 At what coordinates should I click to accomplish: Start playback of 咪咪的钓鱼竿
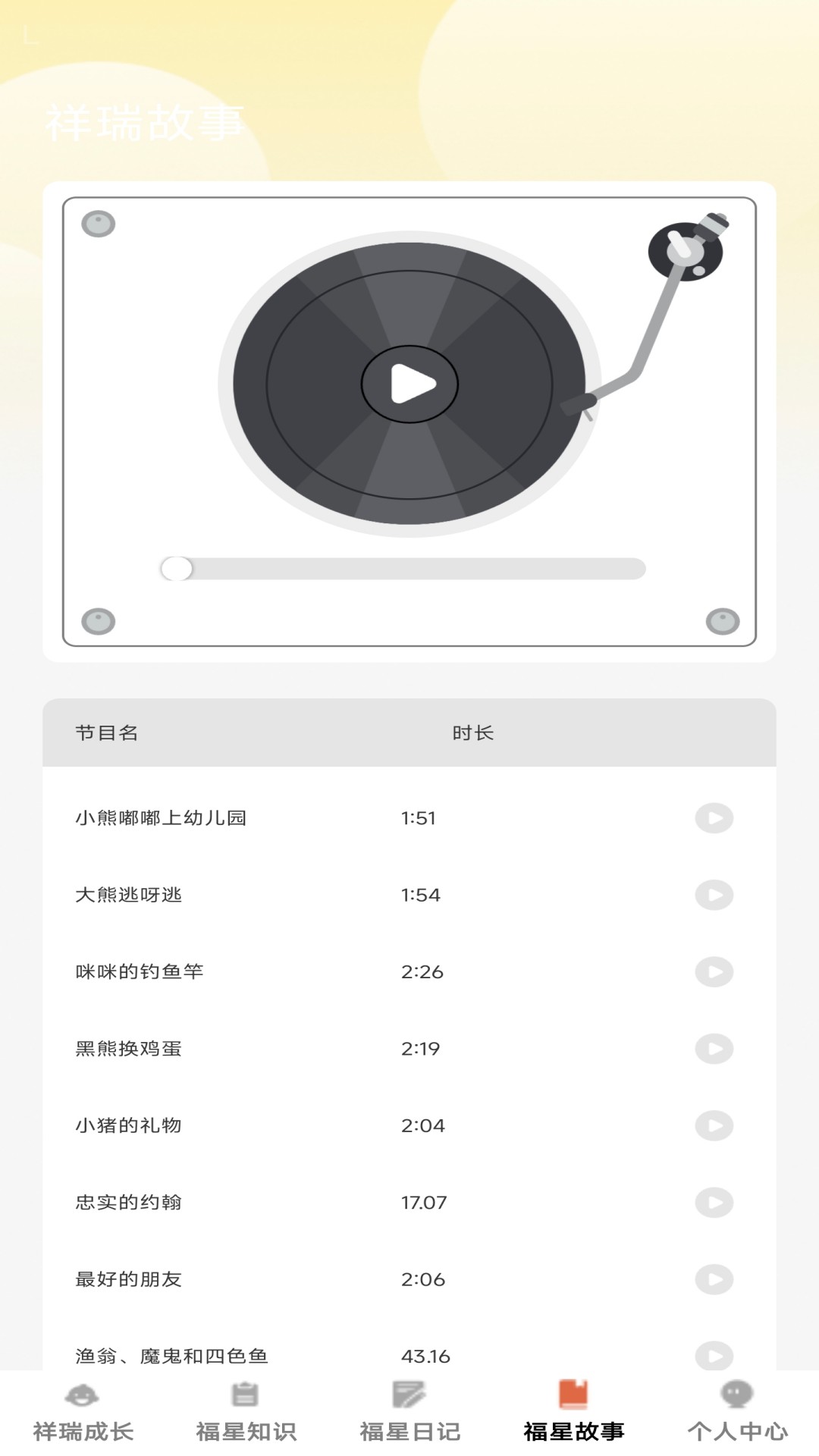tap(714, 972)
